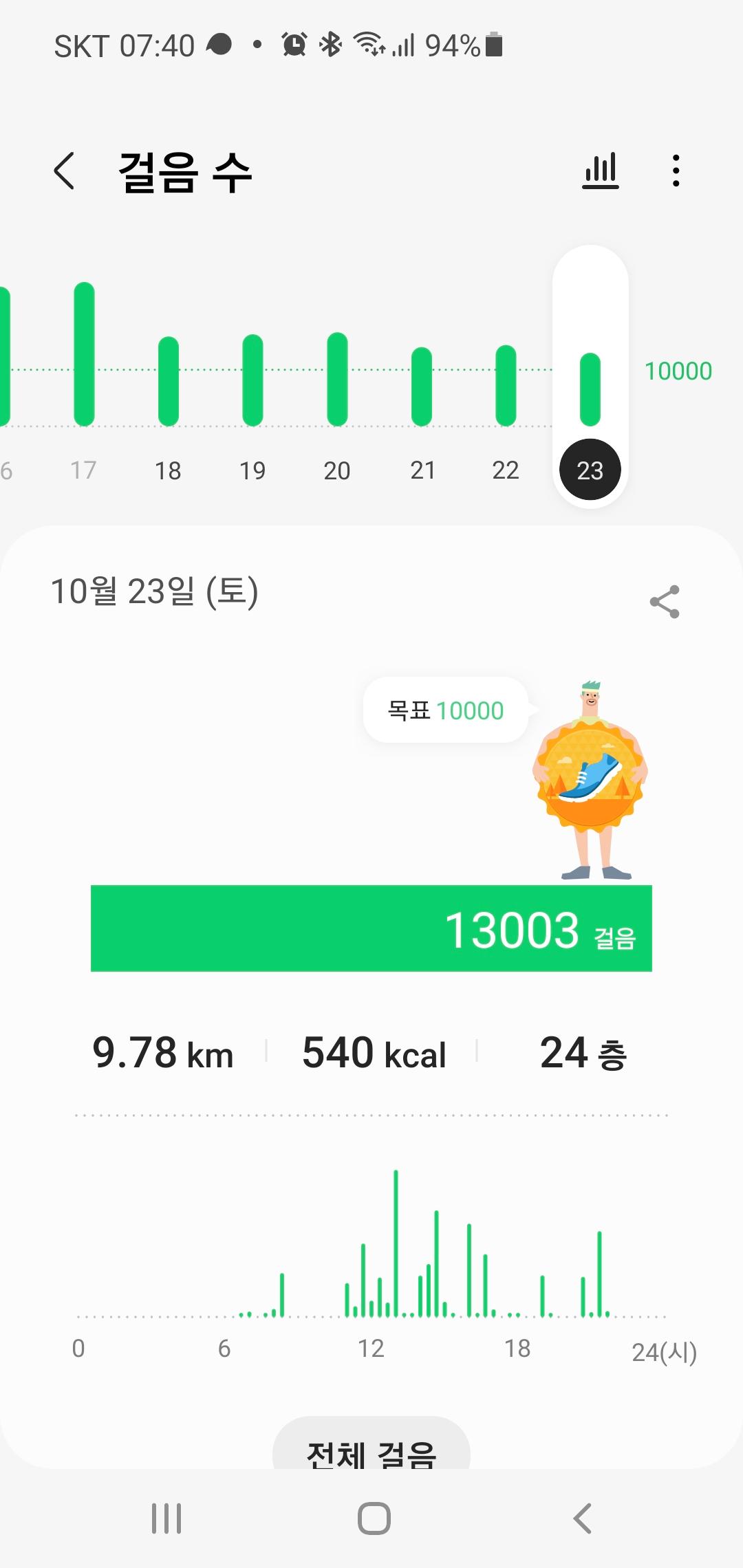Open the step trends chart icon
Image resolution: width=743 pixels, height=1568 pixels.
click(601, 171)
